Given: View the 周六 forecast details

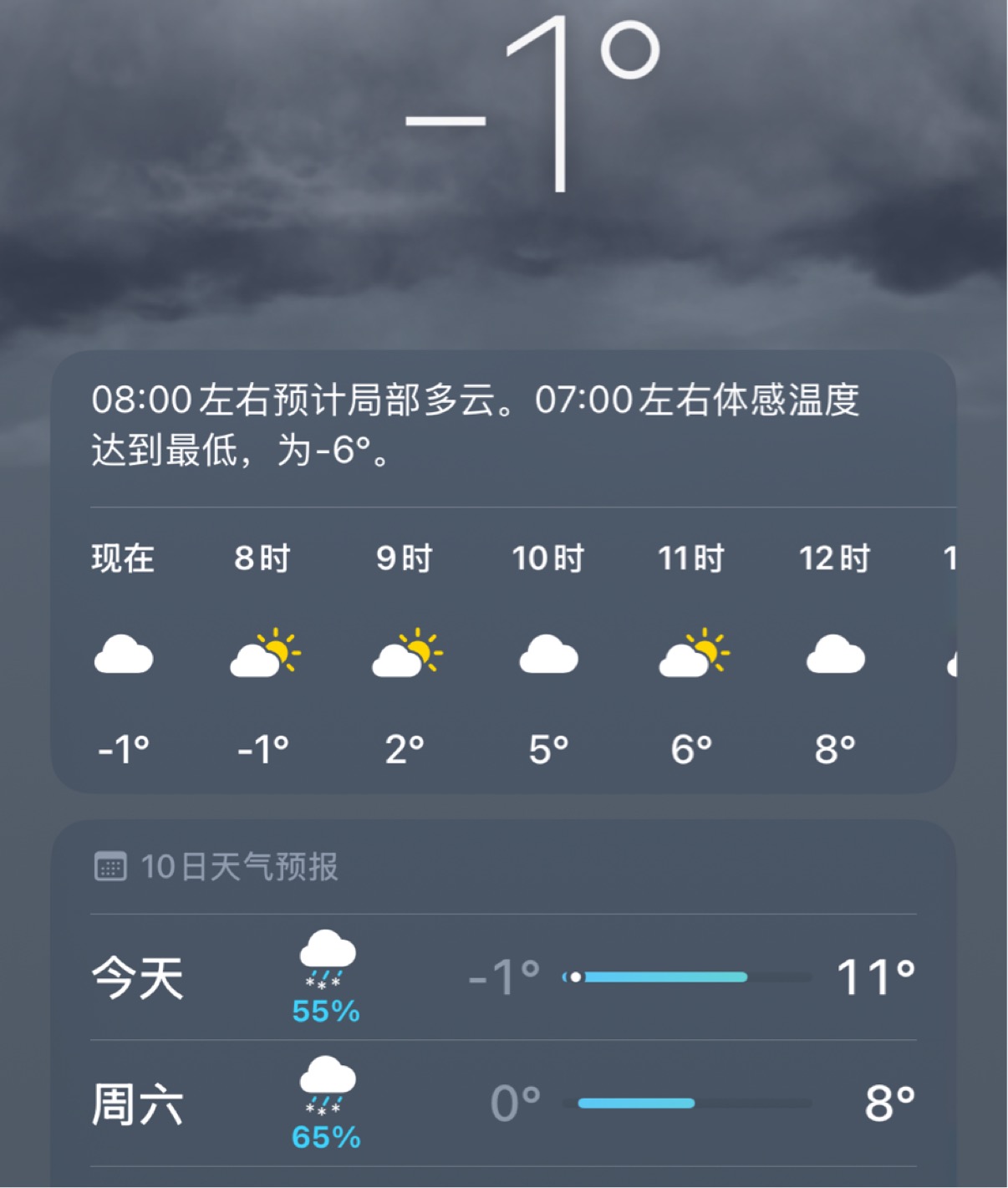Looking at the screenshot, I should point(503,1104).
